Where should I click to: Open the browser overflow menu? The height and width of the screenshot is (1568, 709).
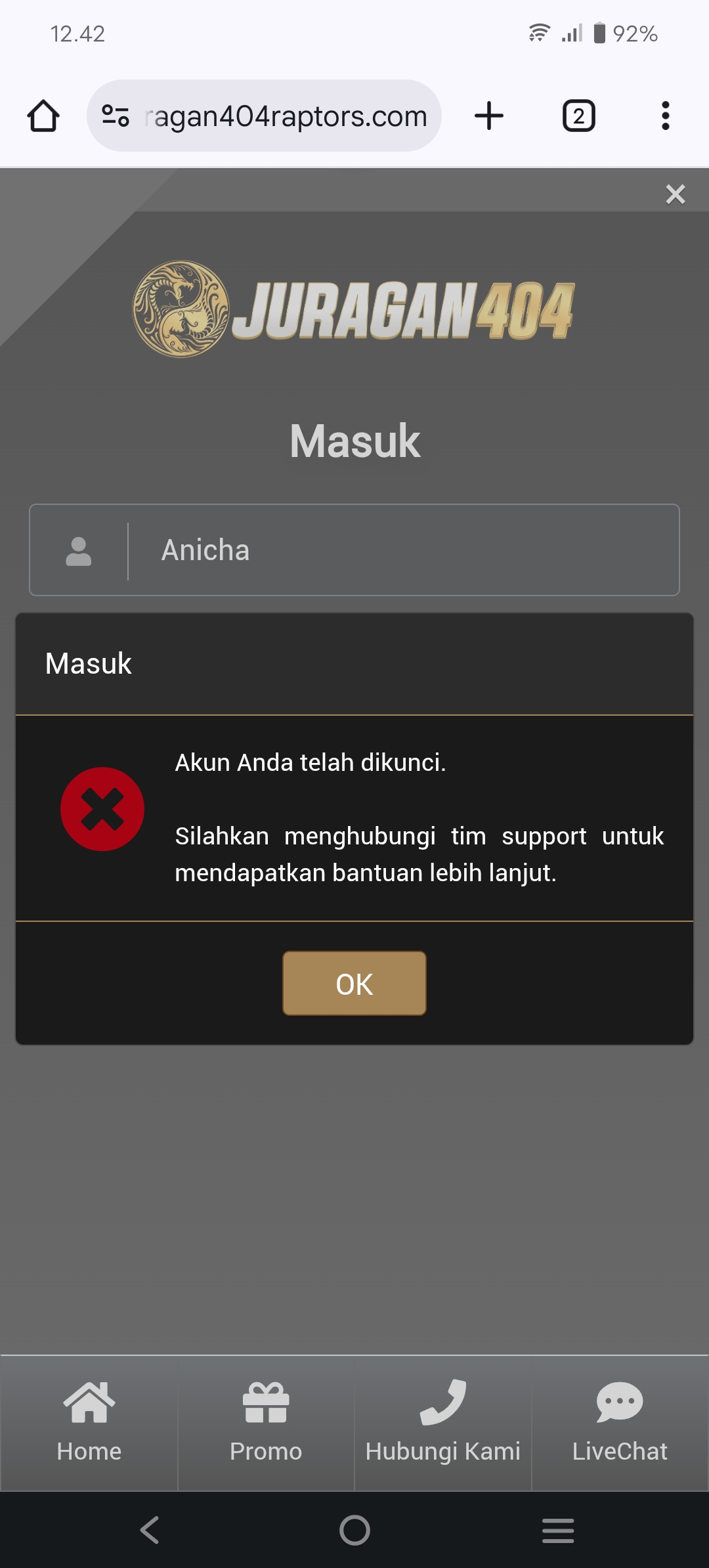click(665, 116)
